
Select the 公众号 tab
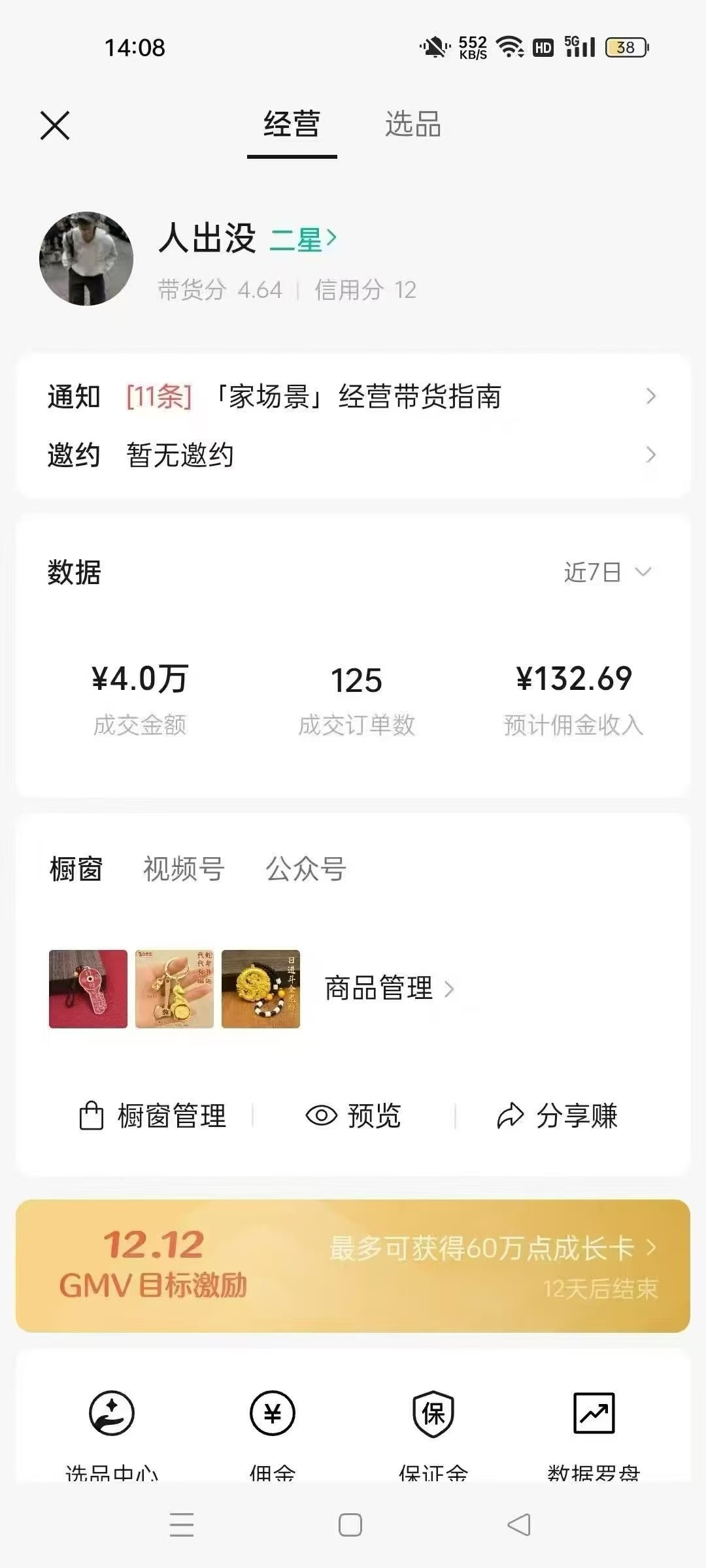[x=307, y=869]
